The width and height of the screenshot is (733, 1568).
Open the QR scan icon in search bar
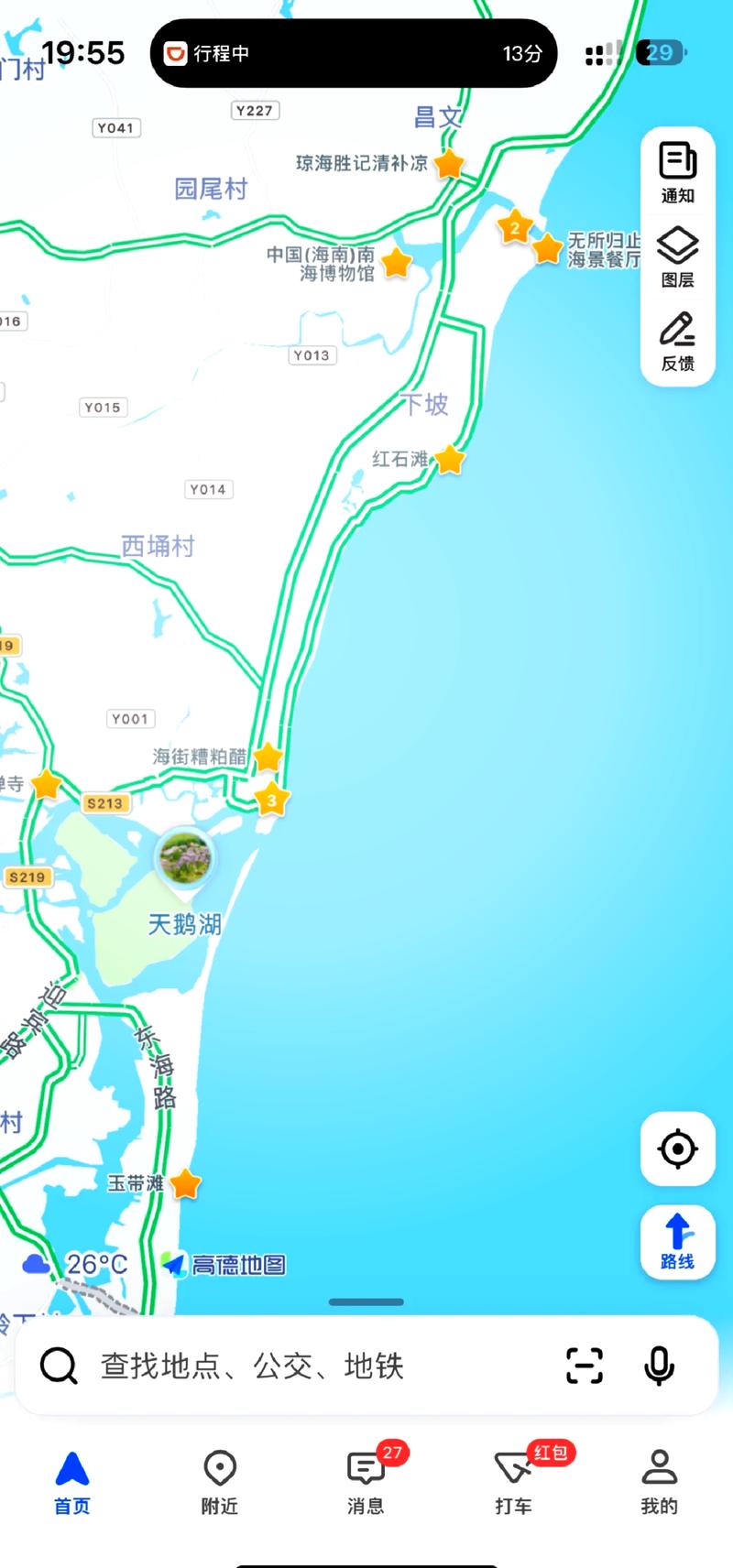pos(584,1367)
